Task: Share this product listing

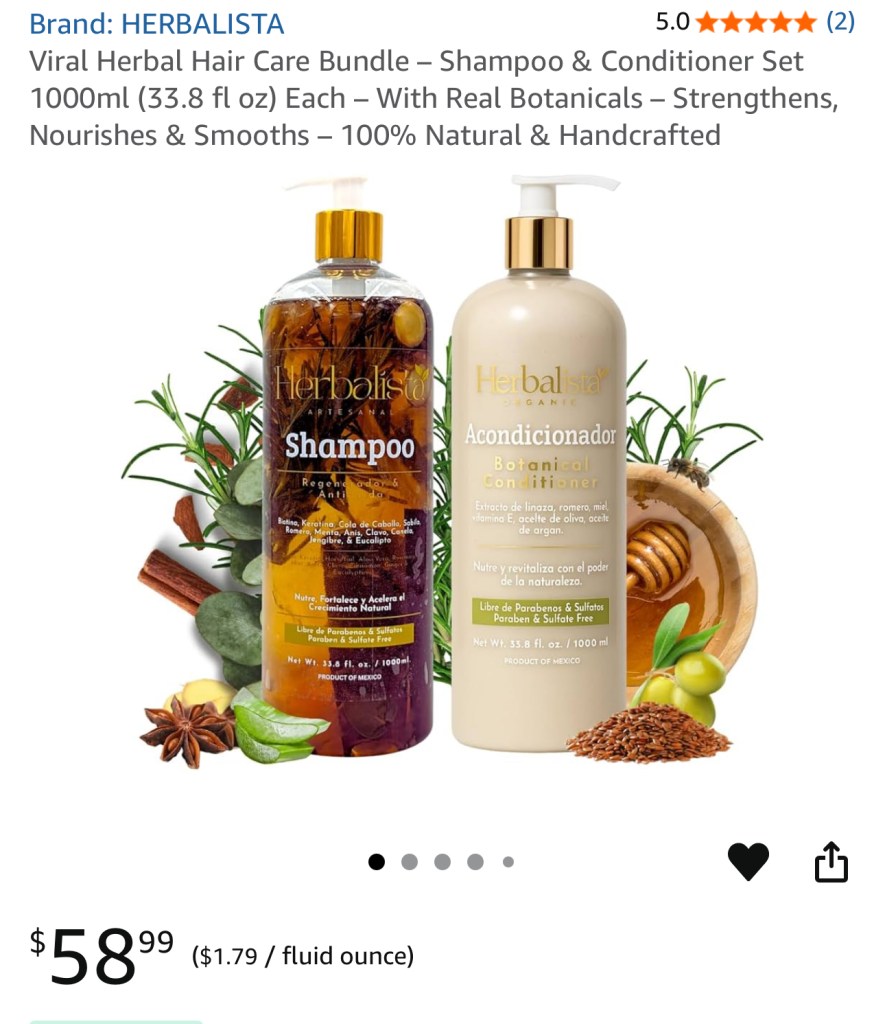Action: pyautogui.click(x=831, y=862)
